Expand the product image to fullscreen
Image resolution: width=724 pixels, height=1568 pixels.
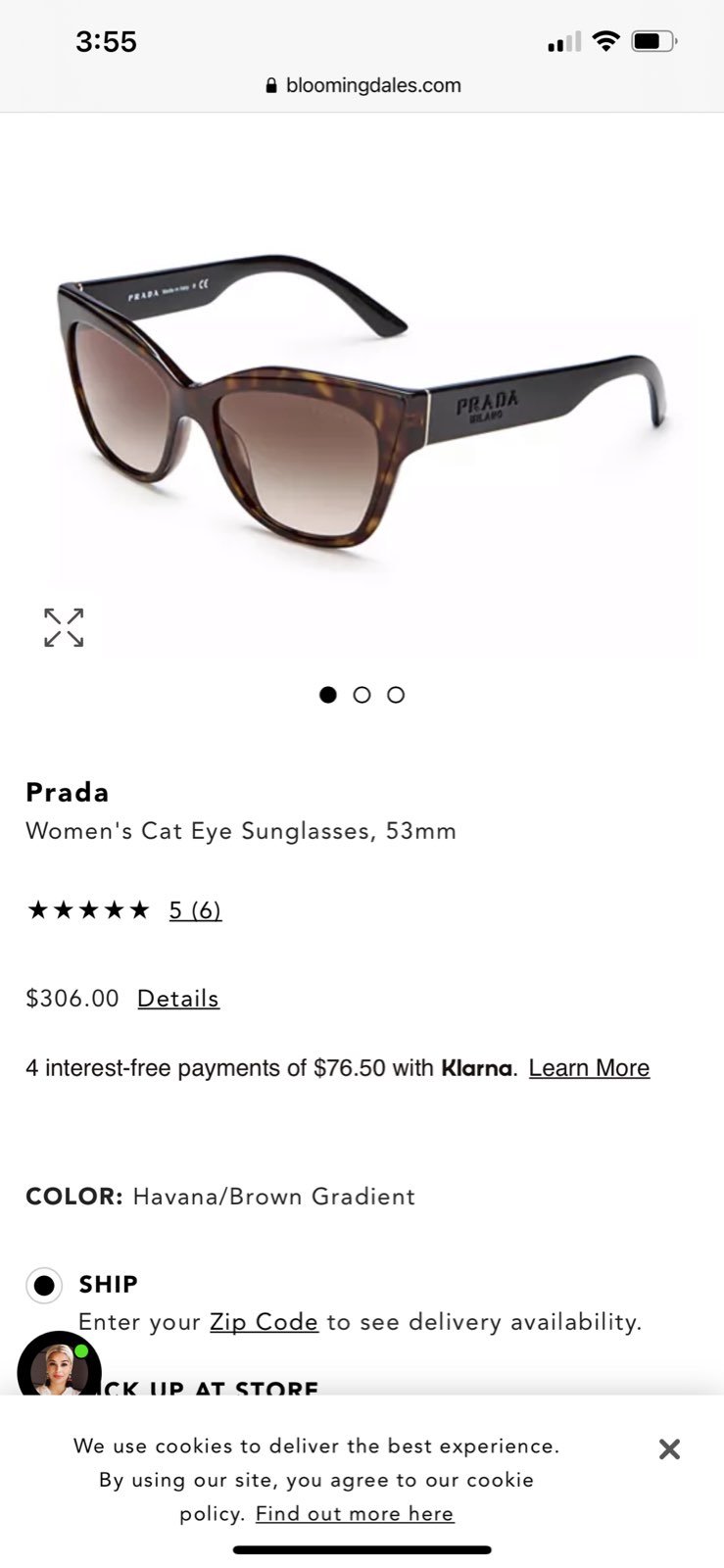[x=64, y=627]
